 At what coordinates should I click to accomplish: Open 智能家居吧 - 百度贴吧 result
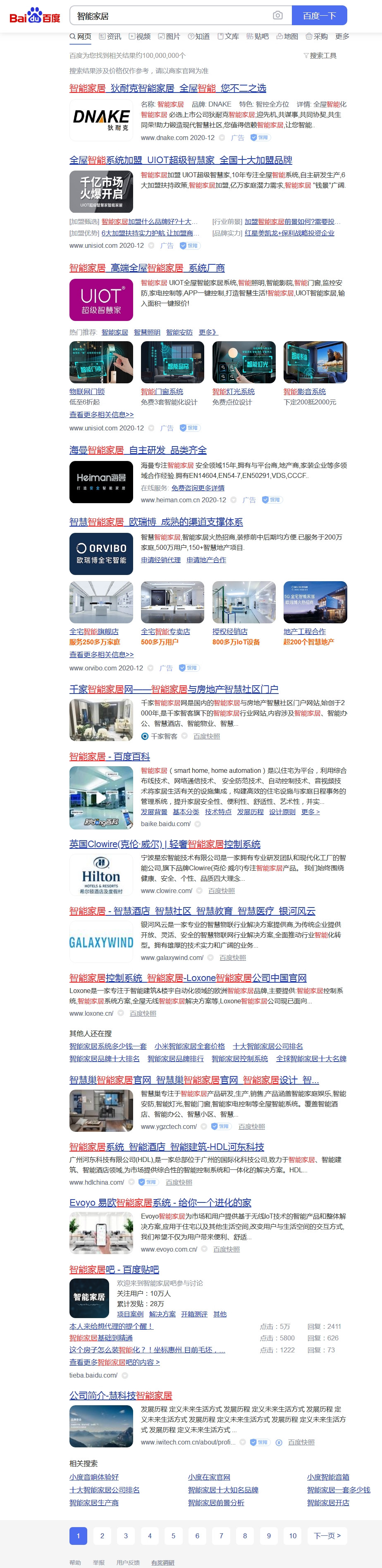coord(114,1270)
